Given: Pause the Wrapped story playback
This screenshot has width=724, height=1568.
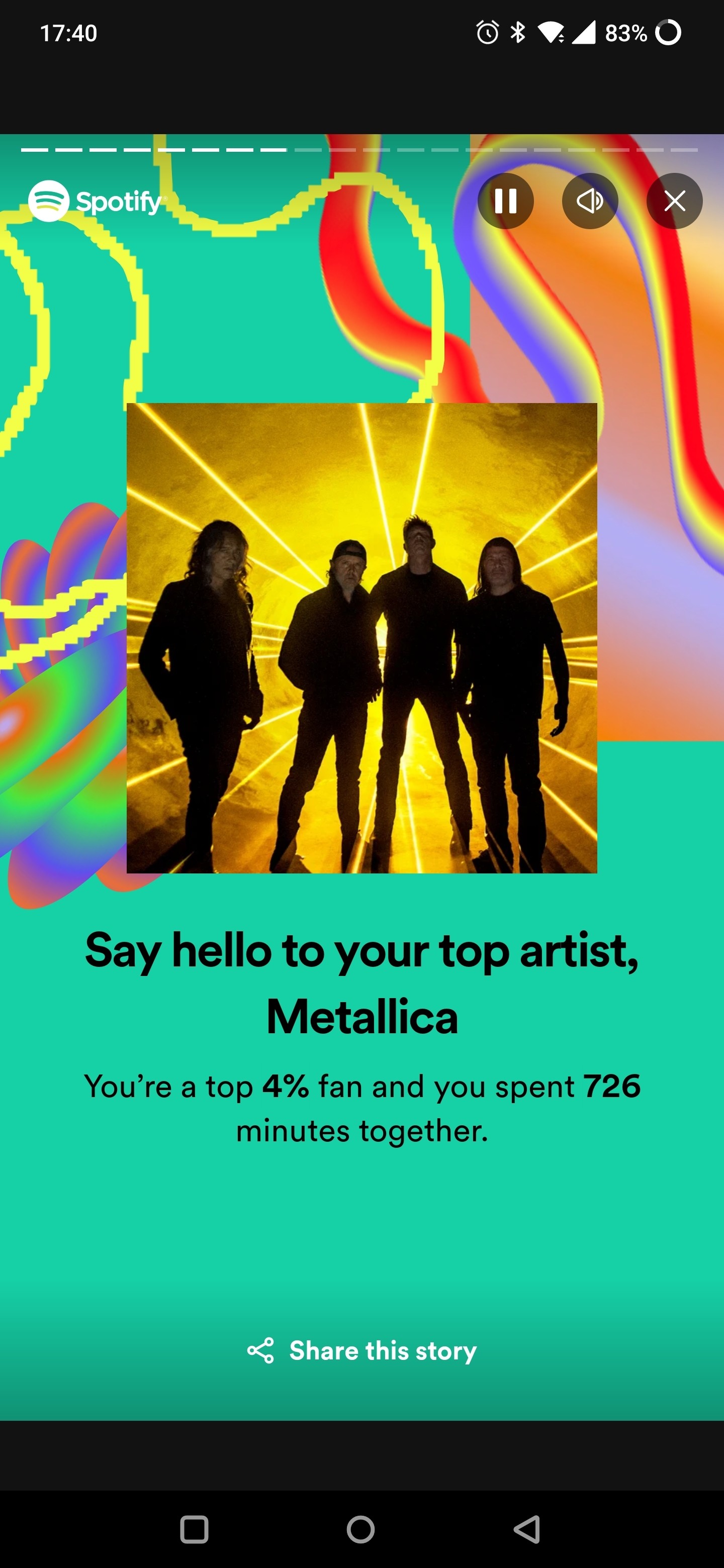Looking at the screenshot, I should click(x=505, y=201).
